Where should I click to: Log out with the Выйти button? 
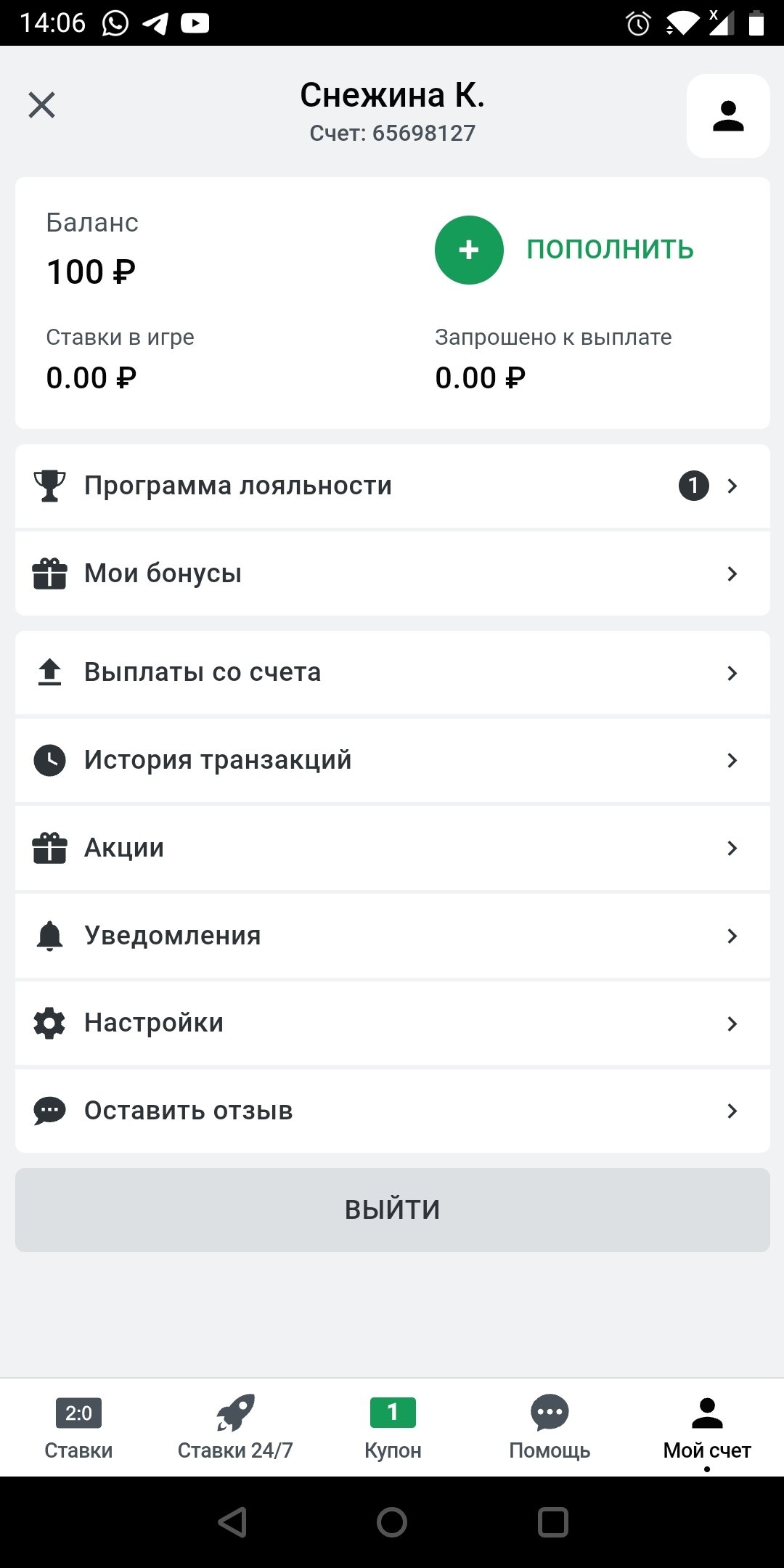tap(392, 1209)
